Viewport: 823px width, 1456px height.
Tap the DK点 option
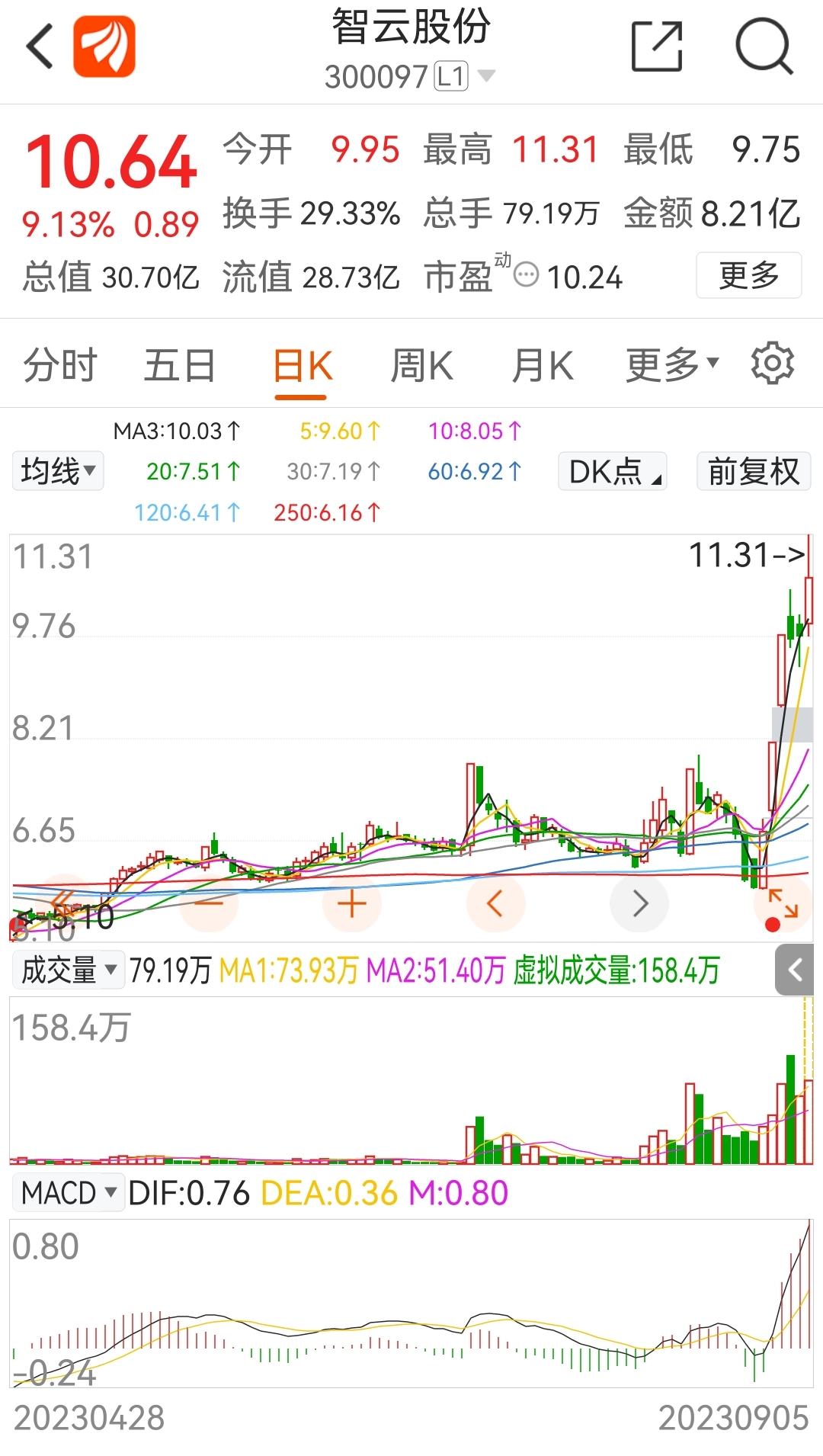(x=613, y=471)
